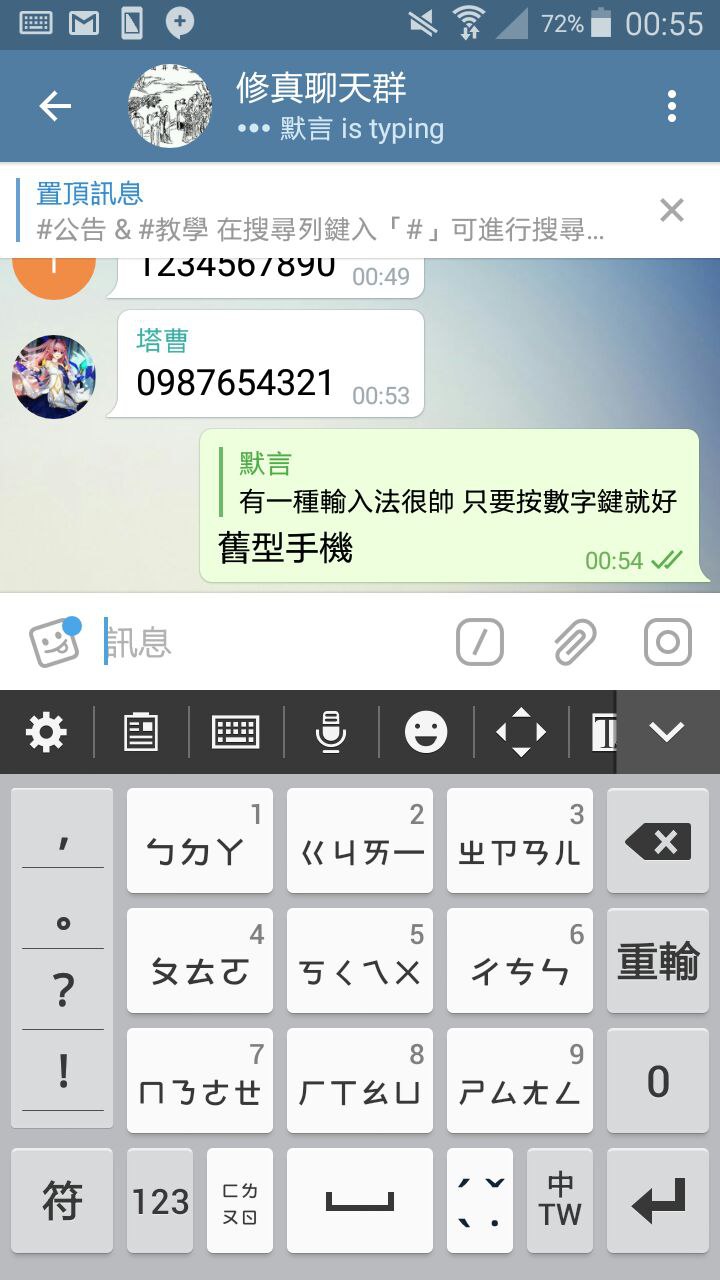This screenshot has height=1280, width=720.
Task: Collapse the keyboard toolbar with the chevron
Action: (666, 733)
